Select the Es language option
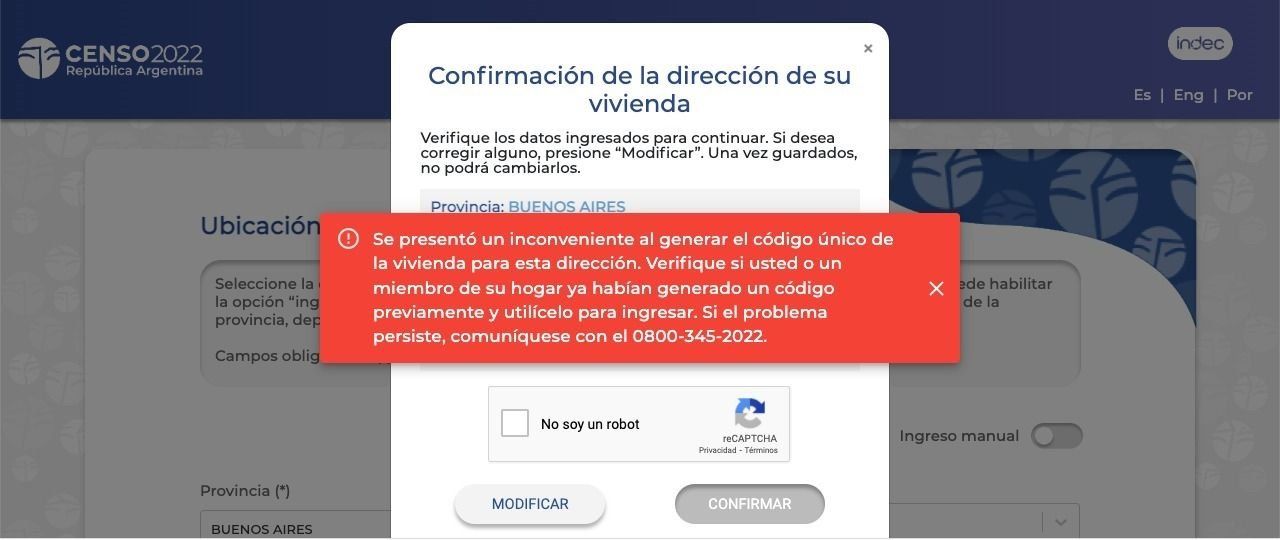 [1142, 95]
